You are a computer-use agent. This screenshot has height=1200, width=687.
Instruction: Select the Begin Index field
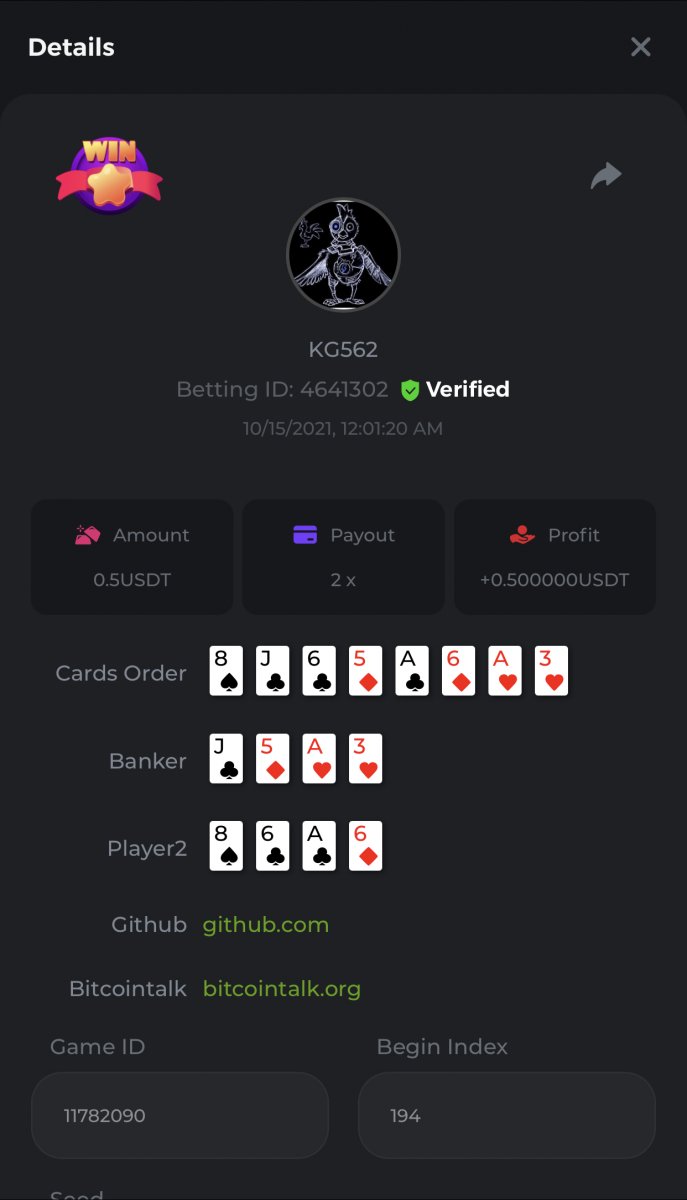tap(506, 1115)
